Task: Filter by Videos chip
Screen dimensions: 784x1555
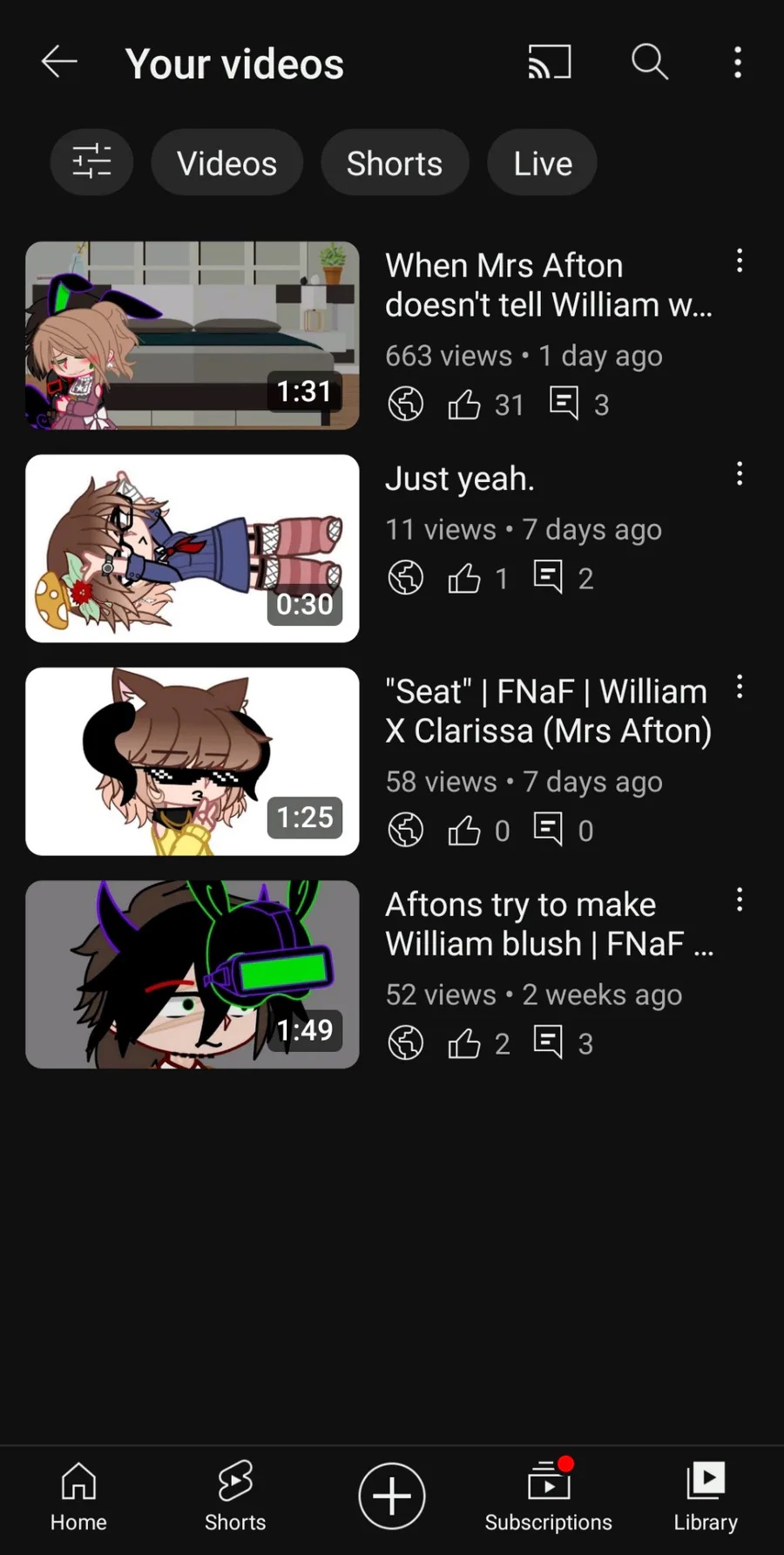Action: (x=226, y=163)
